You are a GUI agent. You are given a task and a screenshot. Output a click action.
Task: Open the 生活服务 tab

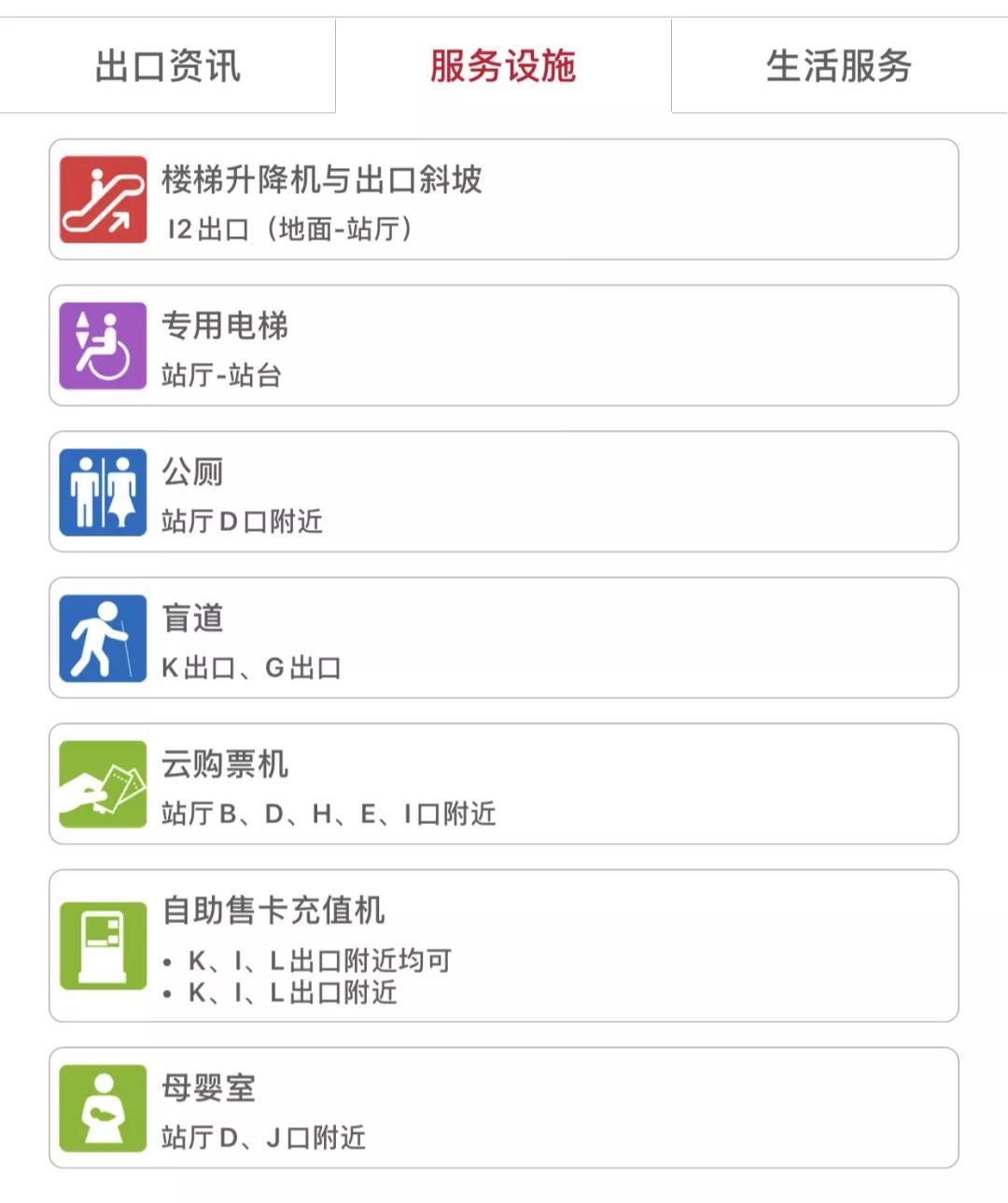840,63
